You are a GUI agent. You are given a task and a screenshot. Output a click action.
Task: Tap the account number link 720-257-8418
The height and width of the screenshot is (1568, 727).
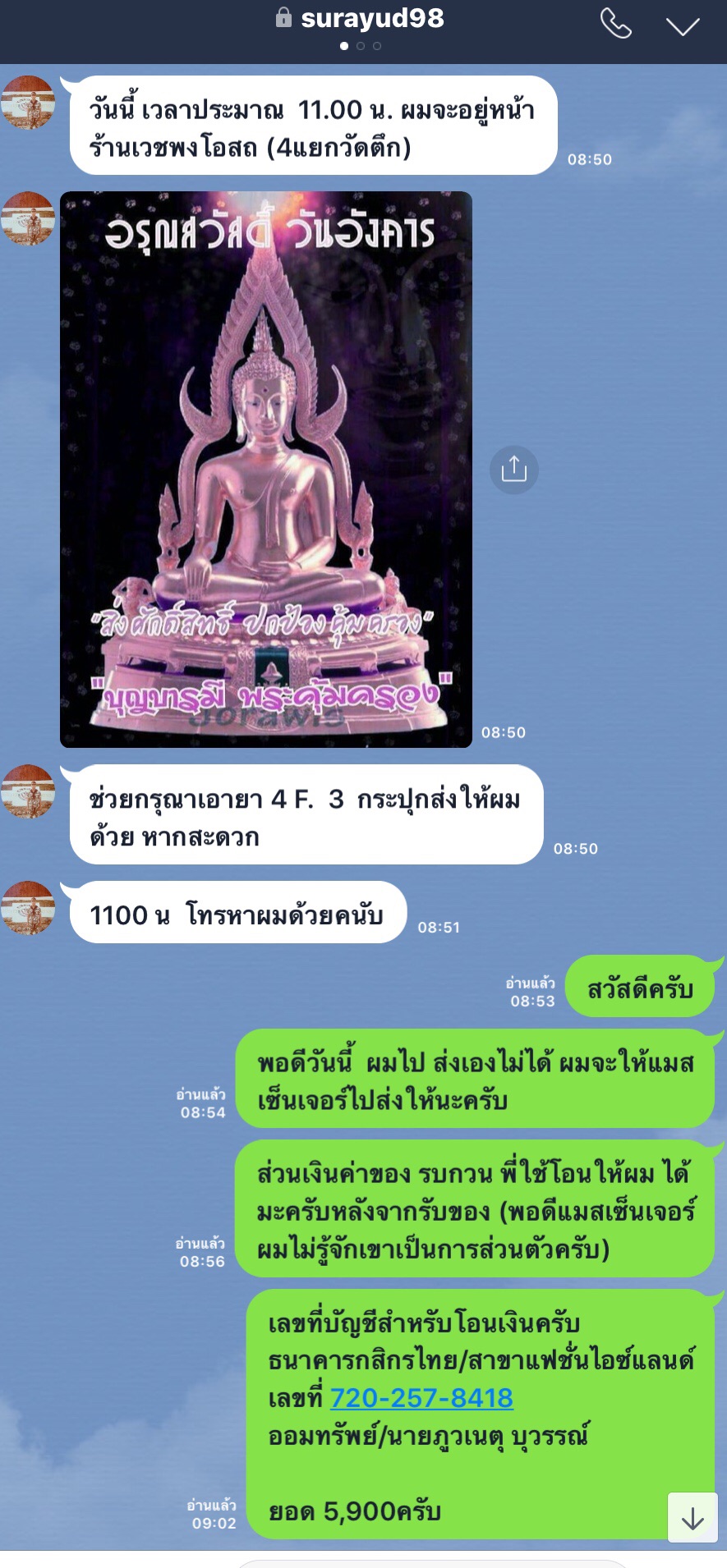pos(421,1398)
